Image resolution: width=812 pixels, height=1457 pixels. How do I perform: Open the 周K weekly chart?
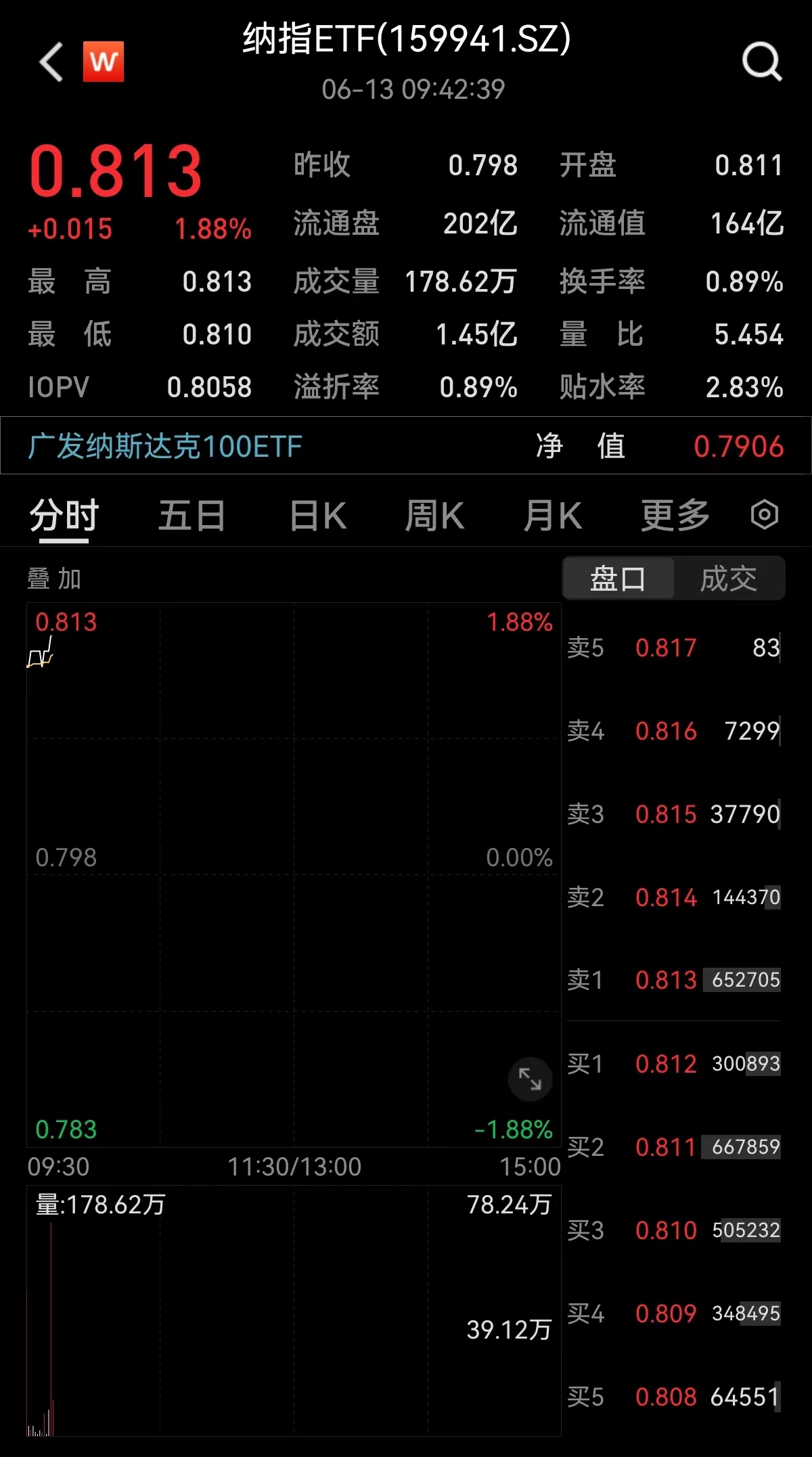pos(435,514)
